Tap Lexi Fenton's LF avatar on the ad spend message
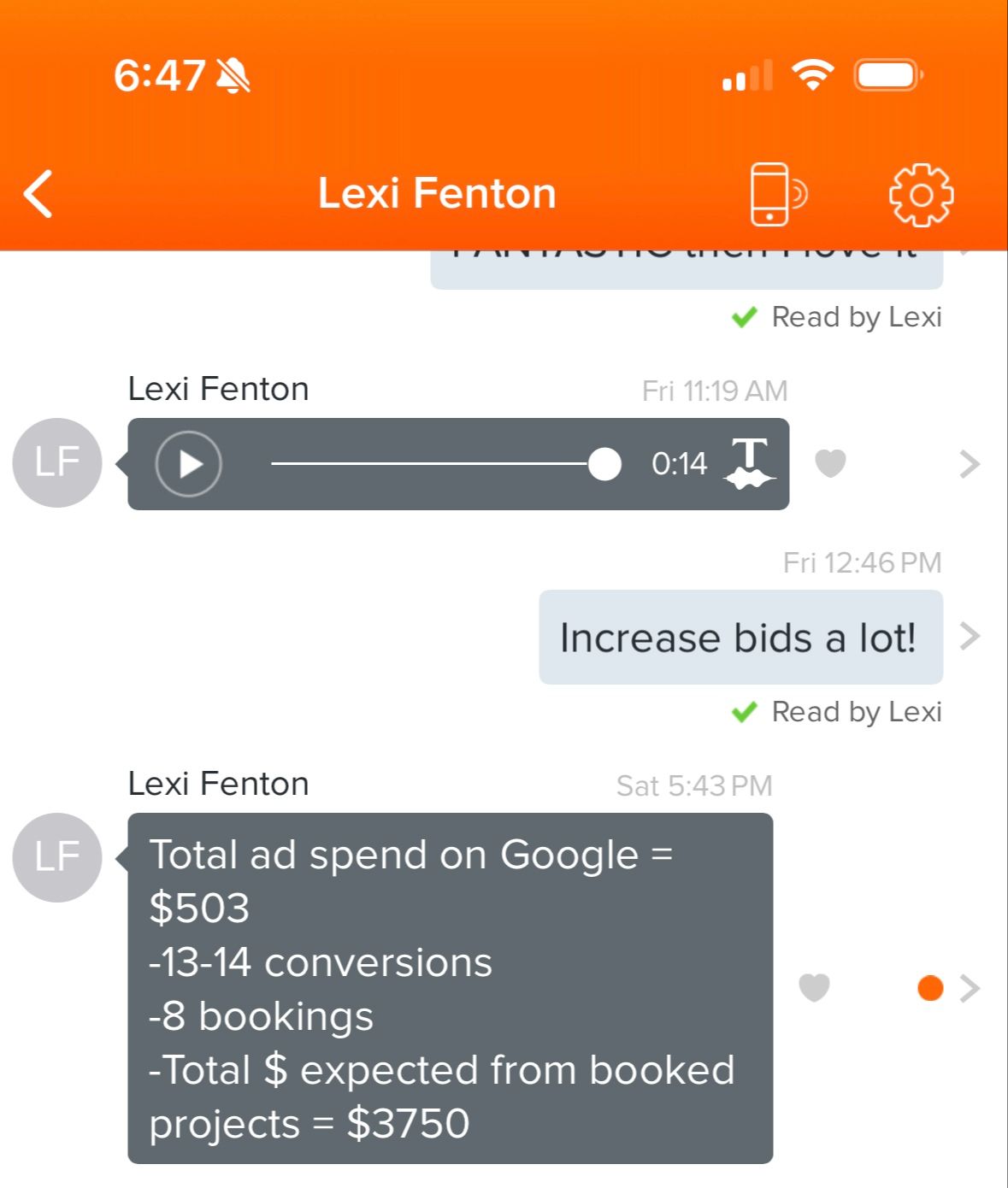The image size is (1008, 1188). pos(56,857)
